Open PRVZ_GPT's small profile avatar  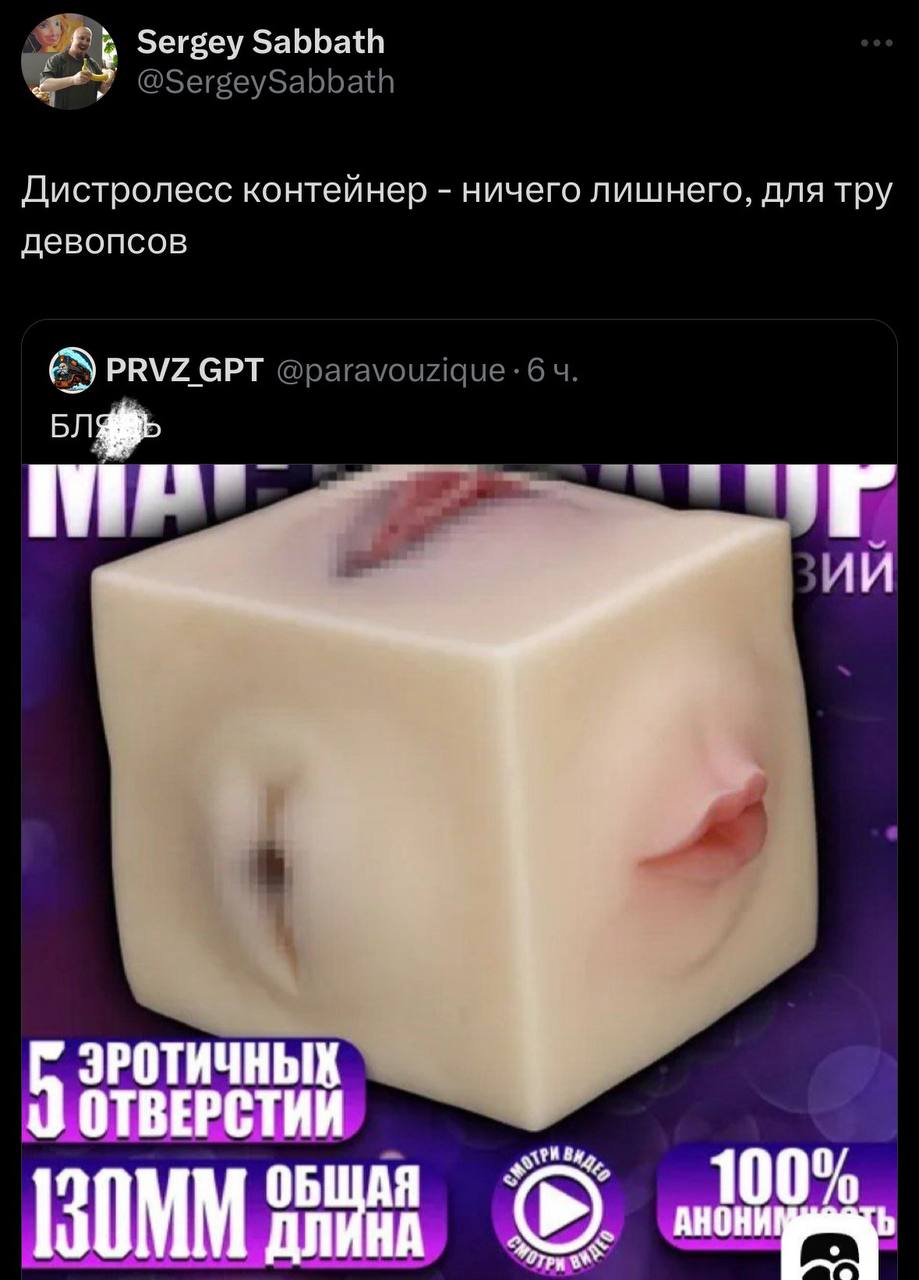click(71, 371)
